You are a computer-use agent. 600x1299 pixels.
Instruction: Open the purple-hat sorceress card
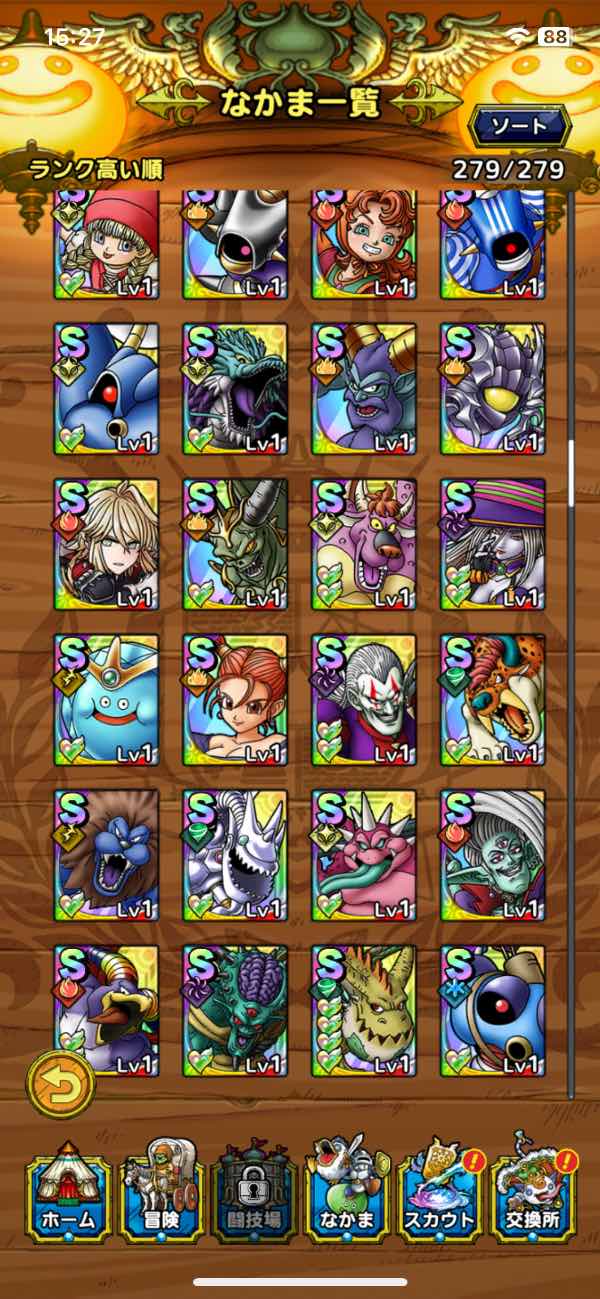tap(494, 544)
